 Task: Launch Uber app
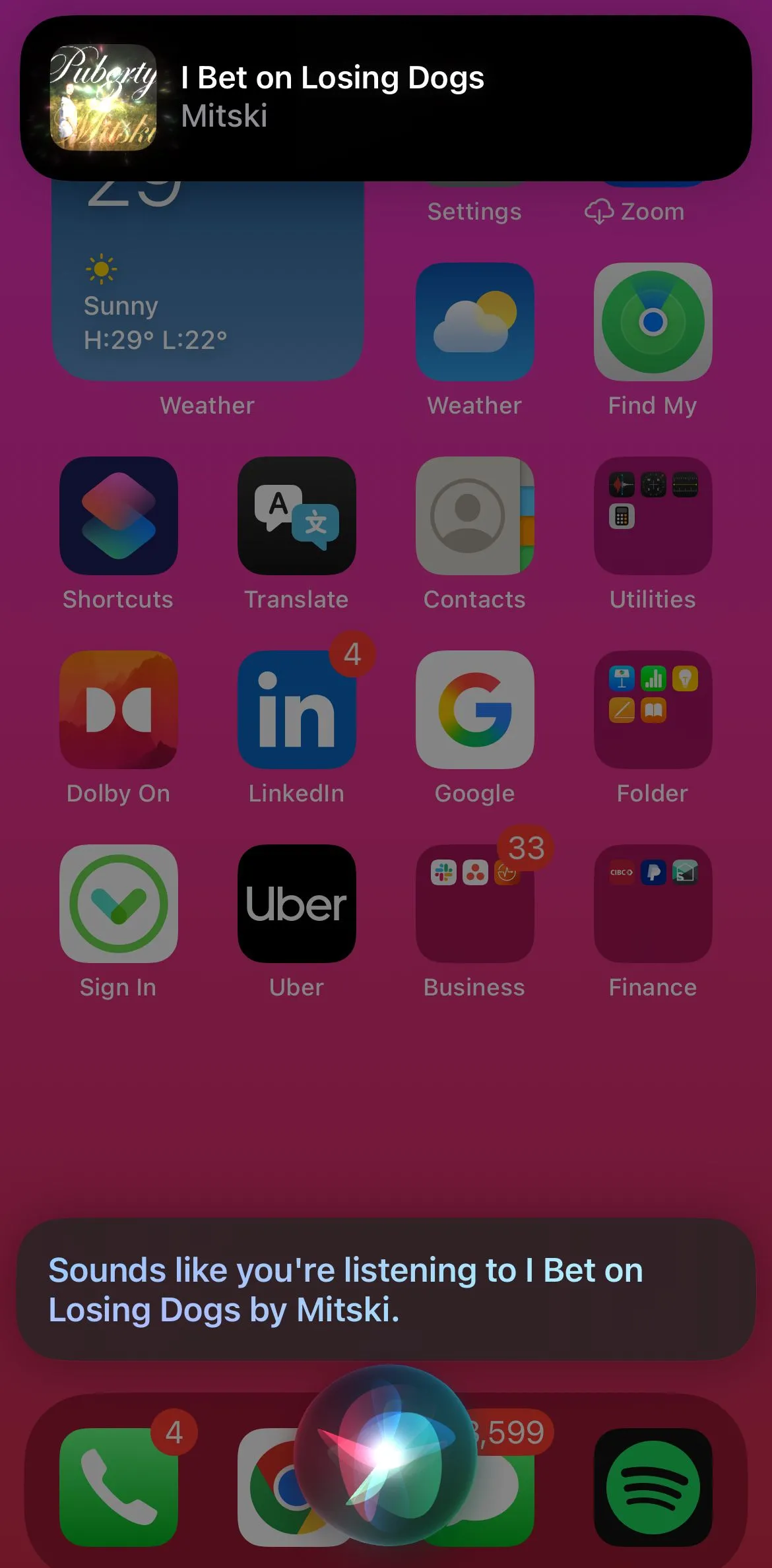296,904
